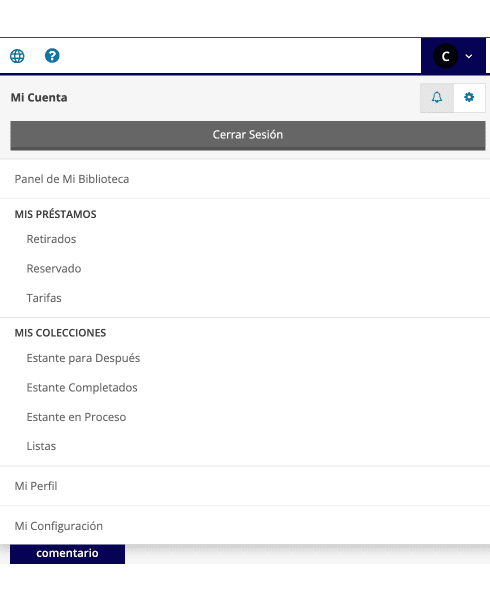Open the help question mark icon
The image size is (490, 601).
click(52, 56)
